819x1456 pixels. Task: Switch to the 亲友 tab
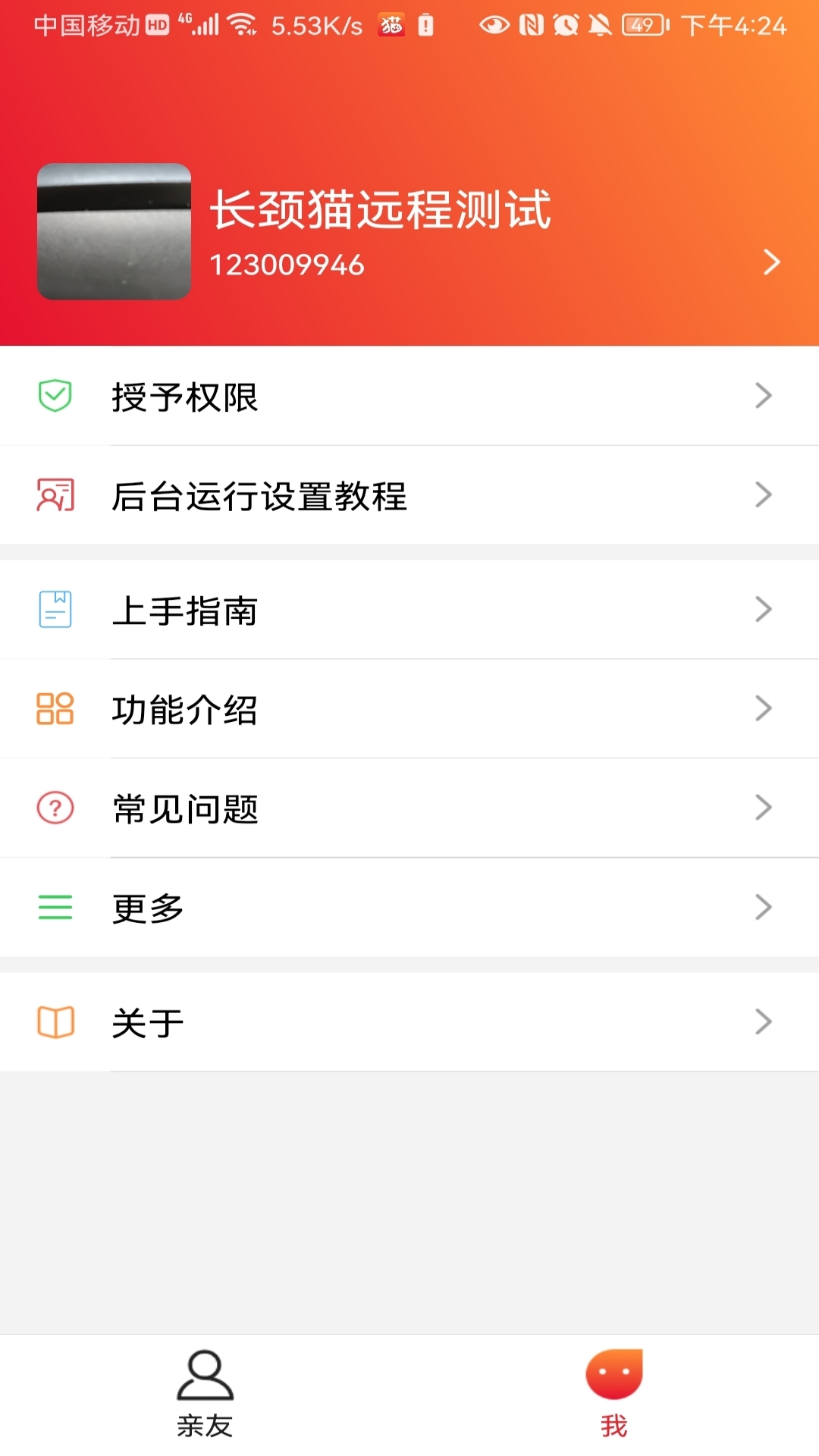point(205,1394)
